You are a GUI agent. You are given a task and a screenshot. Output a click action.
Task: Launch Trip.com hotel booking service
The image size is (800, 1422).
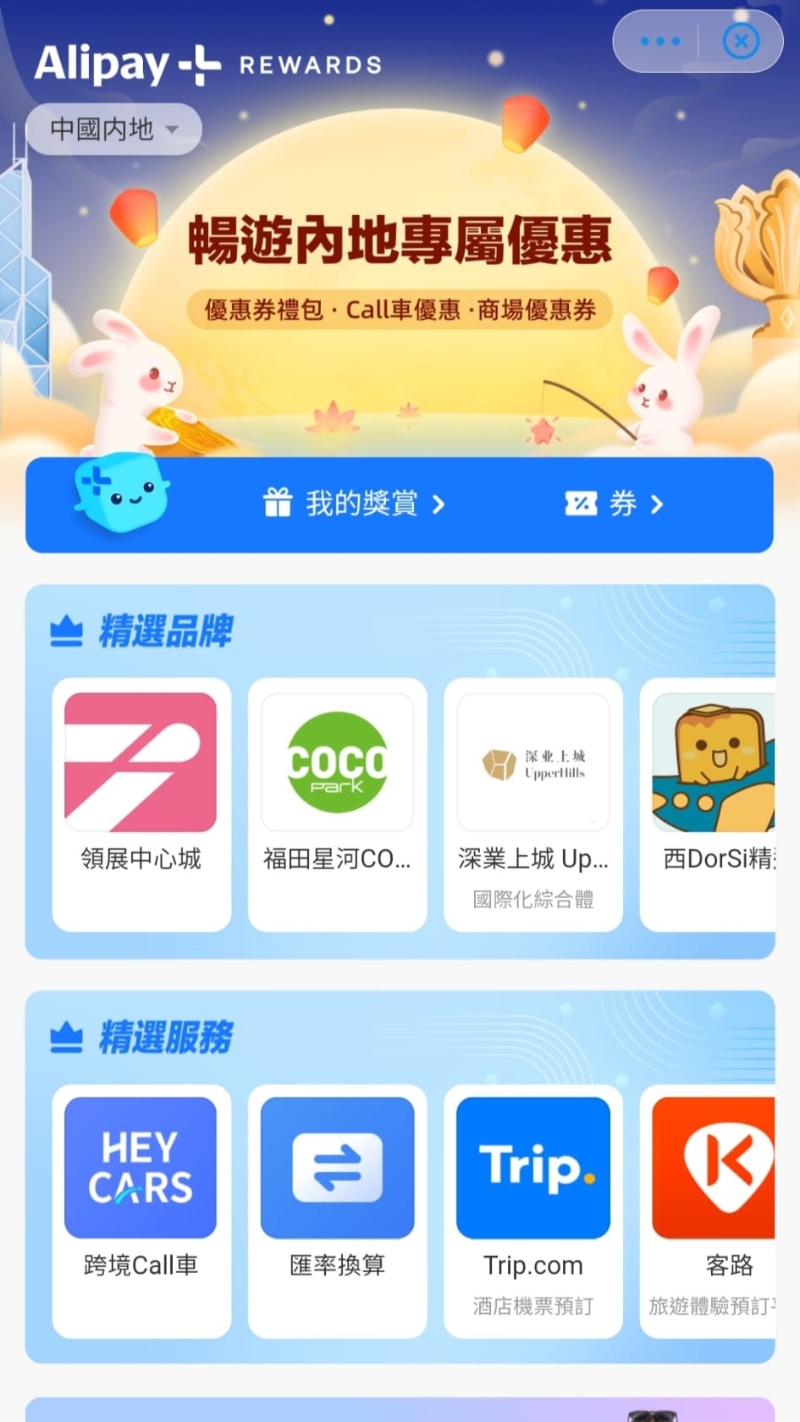pyautogui.click(x=532, y=1166)
